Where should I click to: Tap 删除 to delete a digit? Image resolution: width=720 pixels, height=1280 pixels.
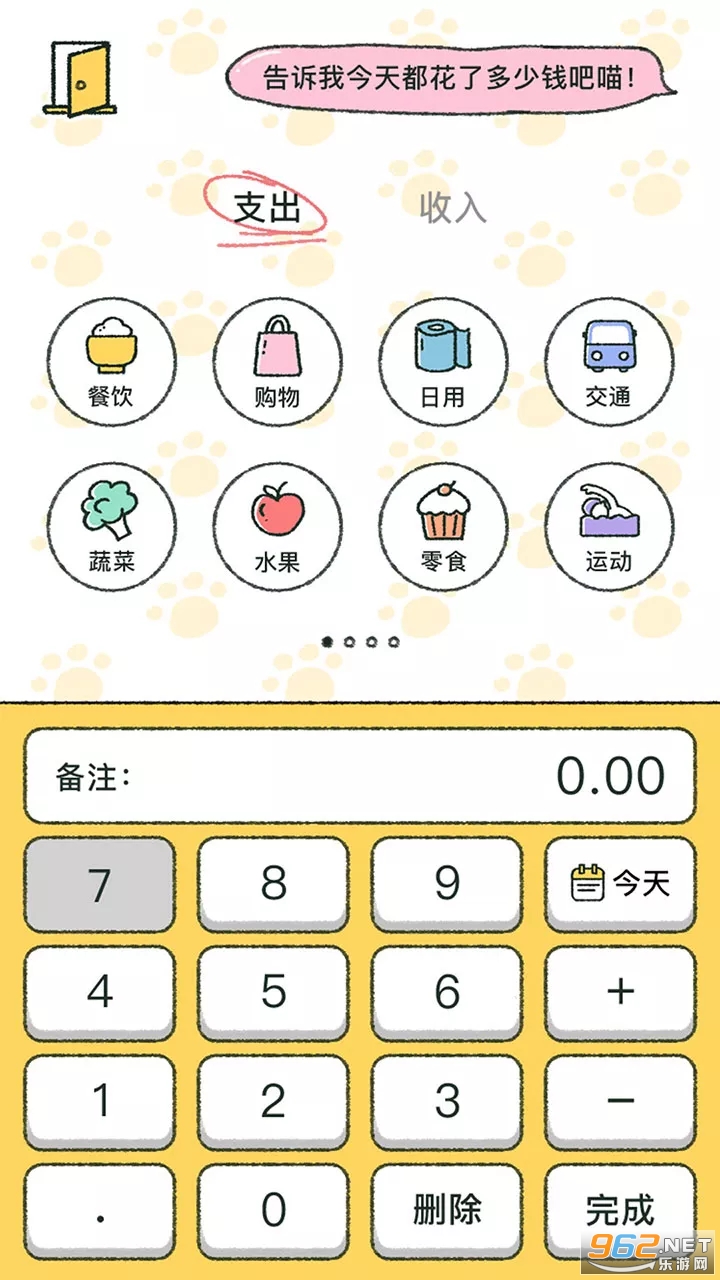[x=447, y=1212]
